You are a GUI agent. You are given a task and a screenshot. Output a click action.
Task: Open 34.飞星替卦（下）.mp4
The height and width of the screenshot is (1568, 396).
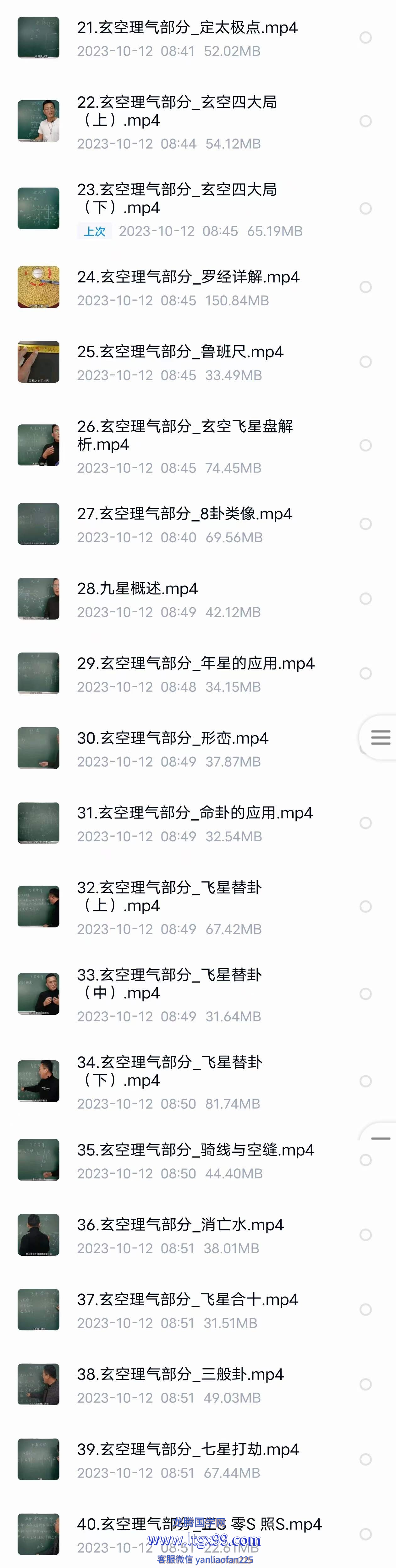(169, 1071)
